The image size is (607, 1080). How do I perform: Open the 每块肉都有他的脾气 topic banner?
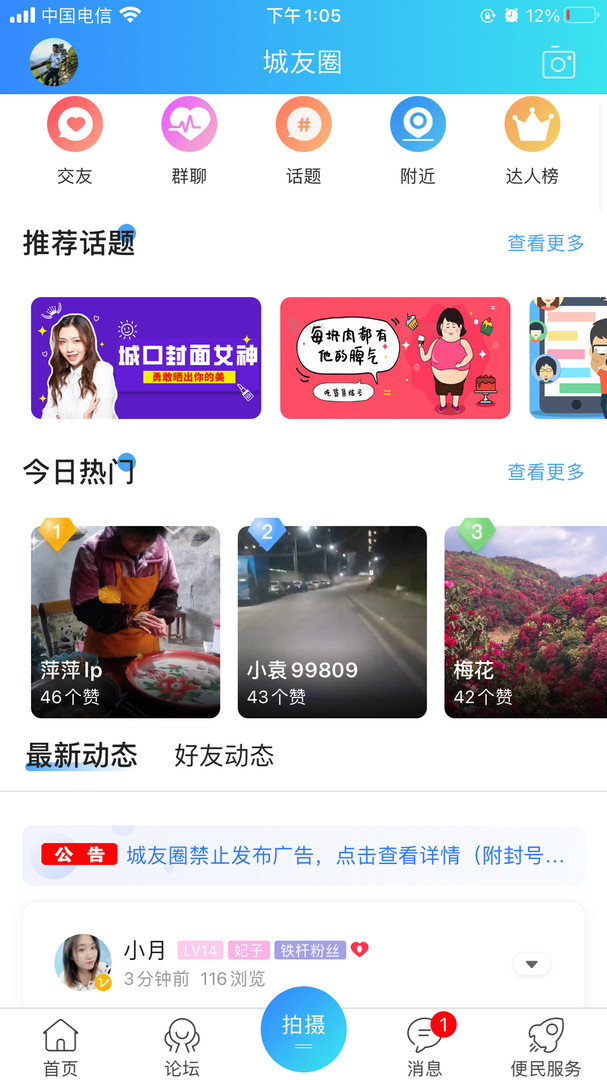395,358
